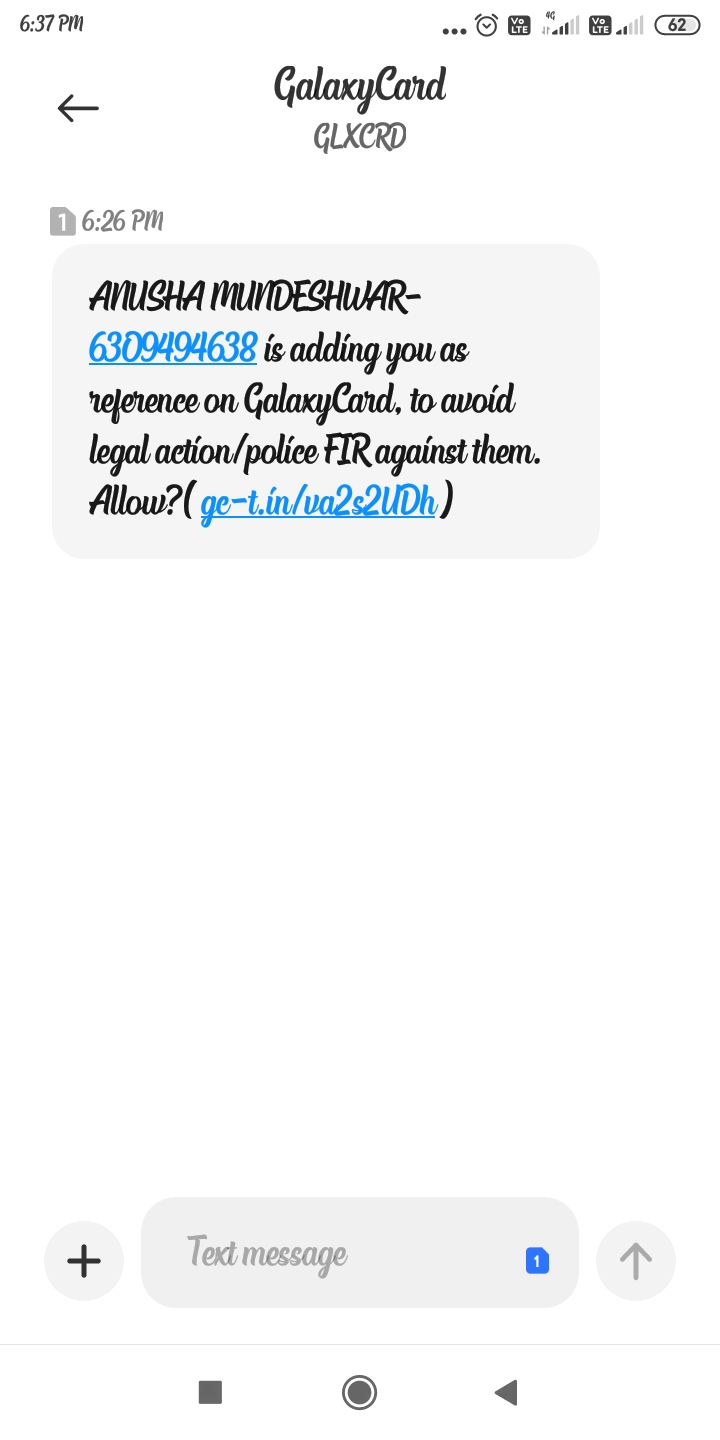Go back to the conversations list
The height and width of the screenshot is (1440, 720).
(x=78, y=108)
